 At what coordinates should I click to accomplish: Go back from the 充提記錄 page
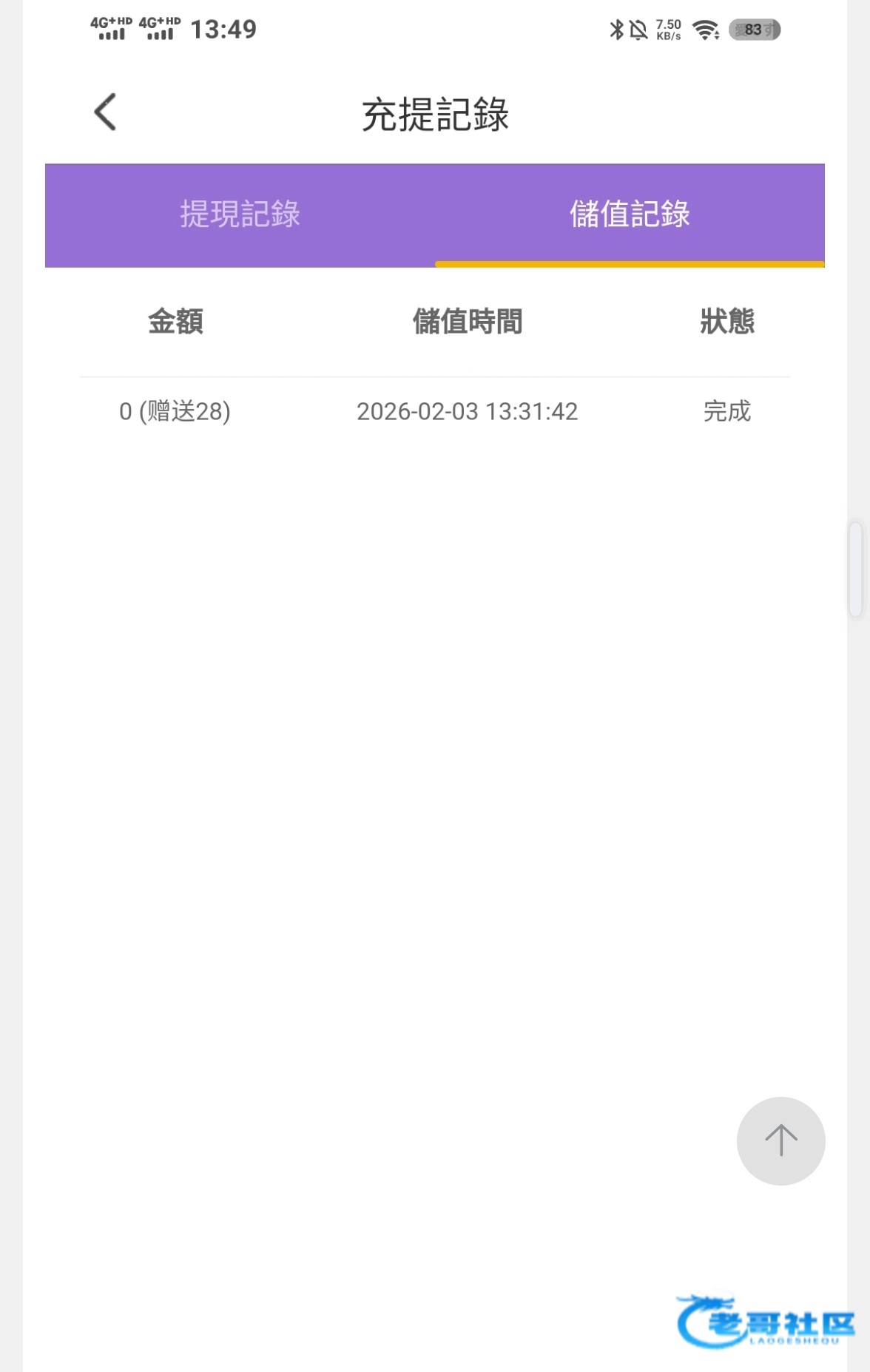pos(106,112)
